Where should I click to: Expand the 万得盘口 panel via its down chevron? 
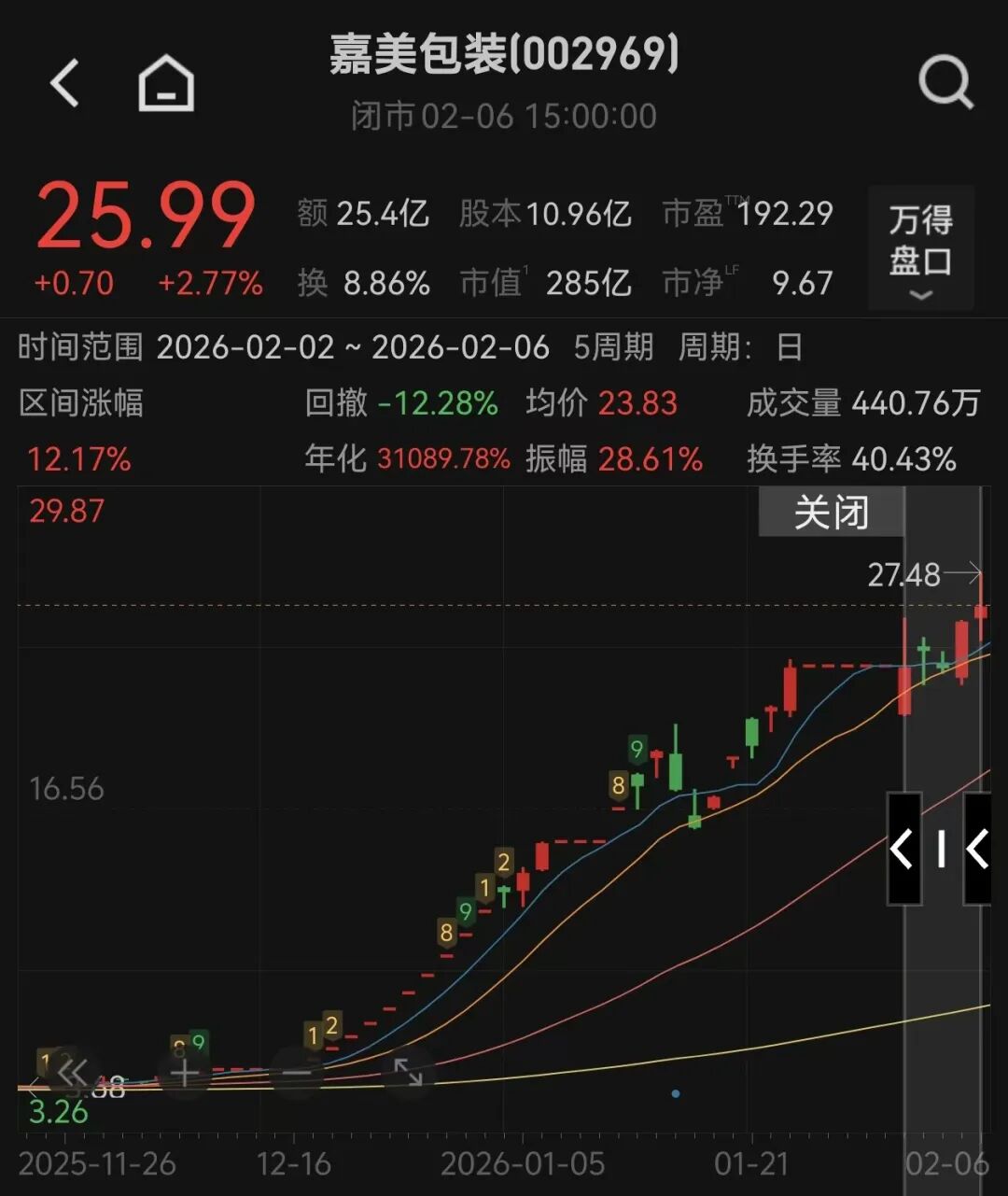[x=921, y=295]
